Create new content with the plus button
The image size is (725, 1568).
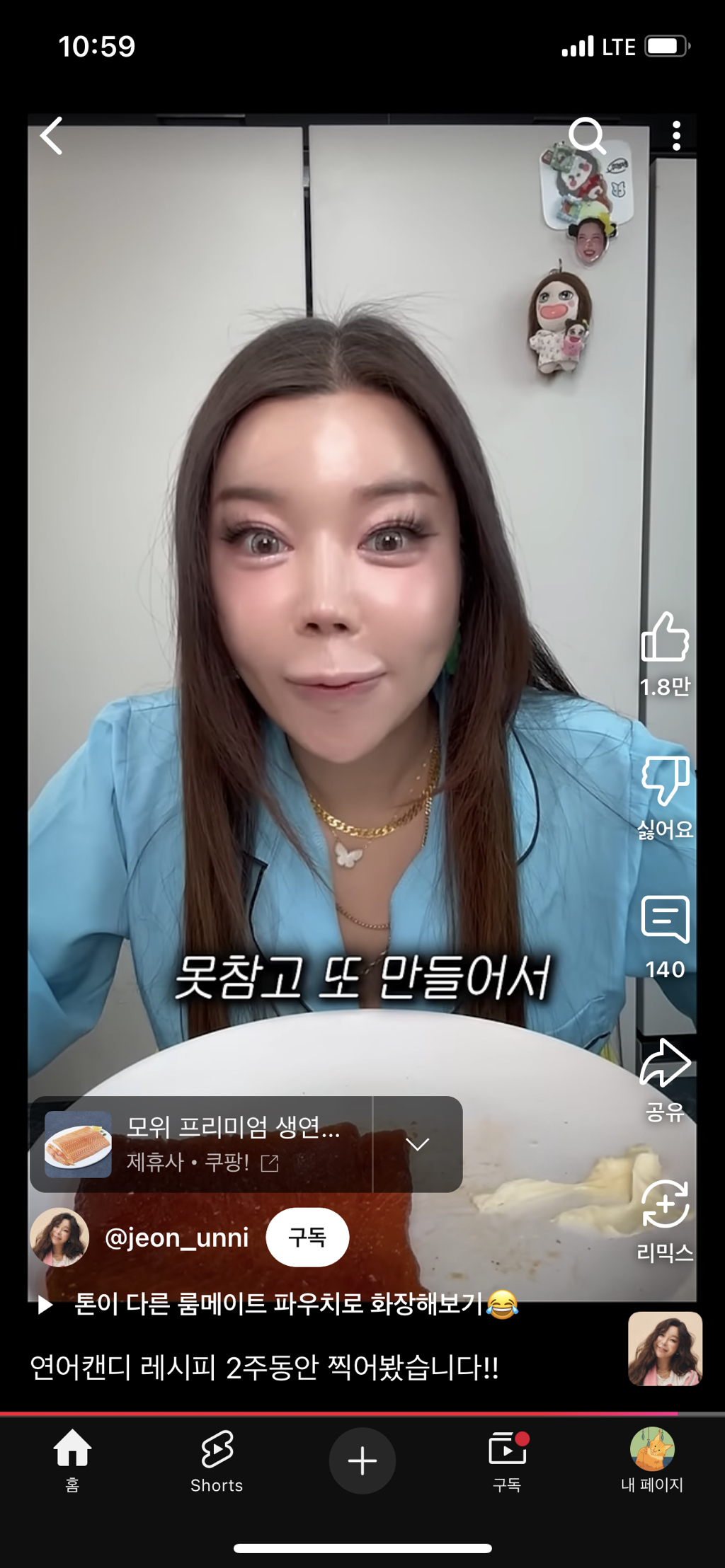(362, 1460)
